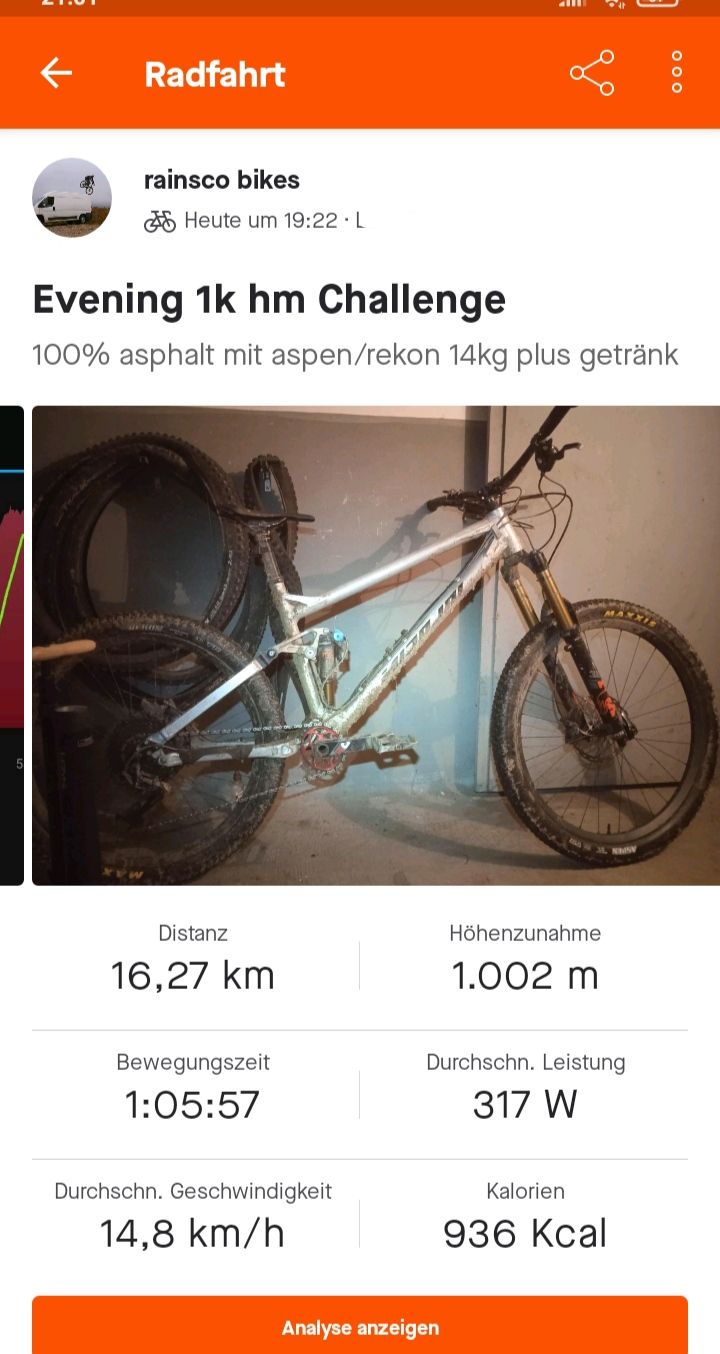The image size is (720, 1354).
Task: View the bike photo in full size
Action: (376, 645)
